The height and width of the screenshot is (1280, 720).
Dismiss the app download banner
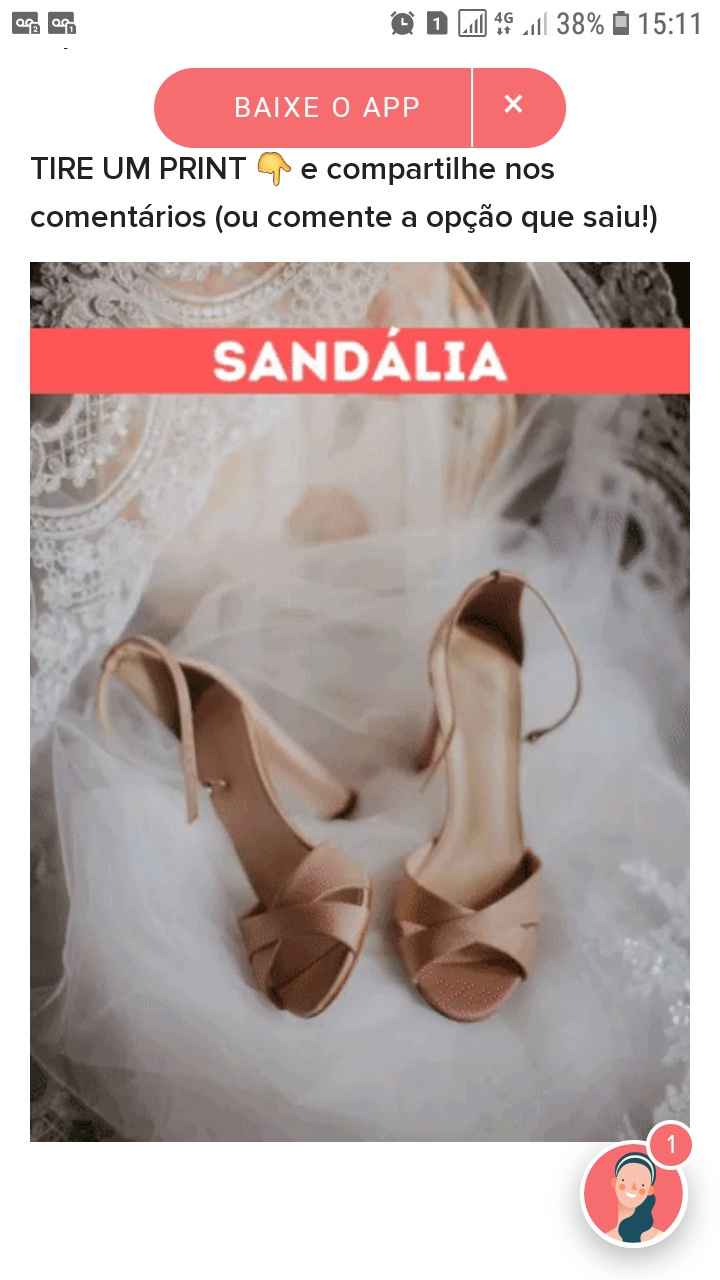tap(513, 105)
